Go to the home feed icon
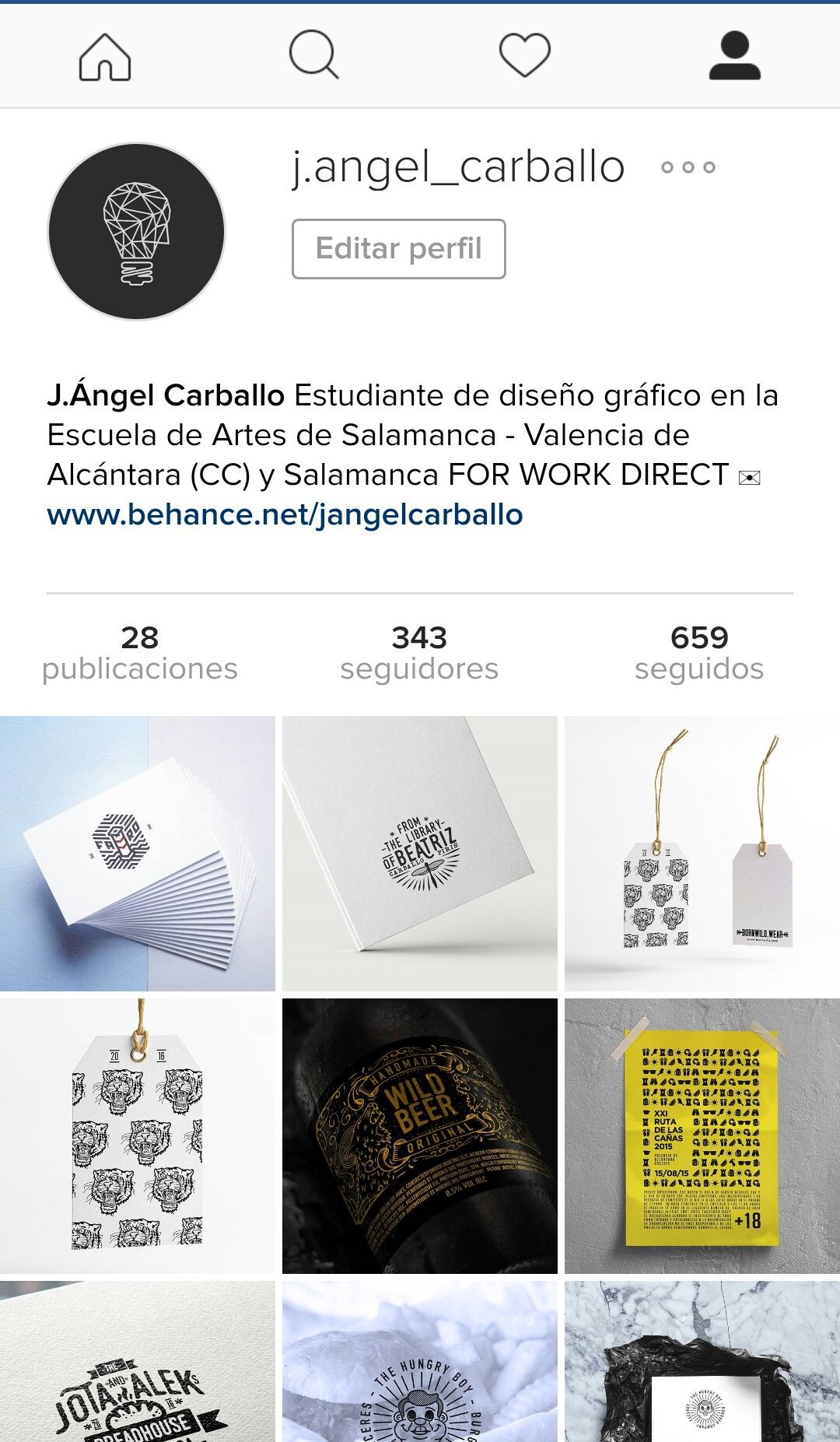 tap(105, 57)
